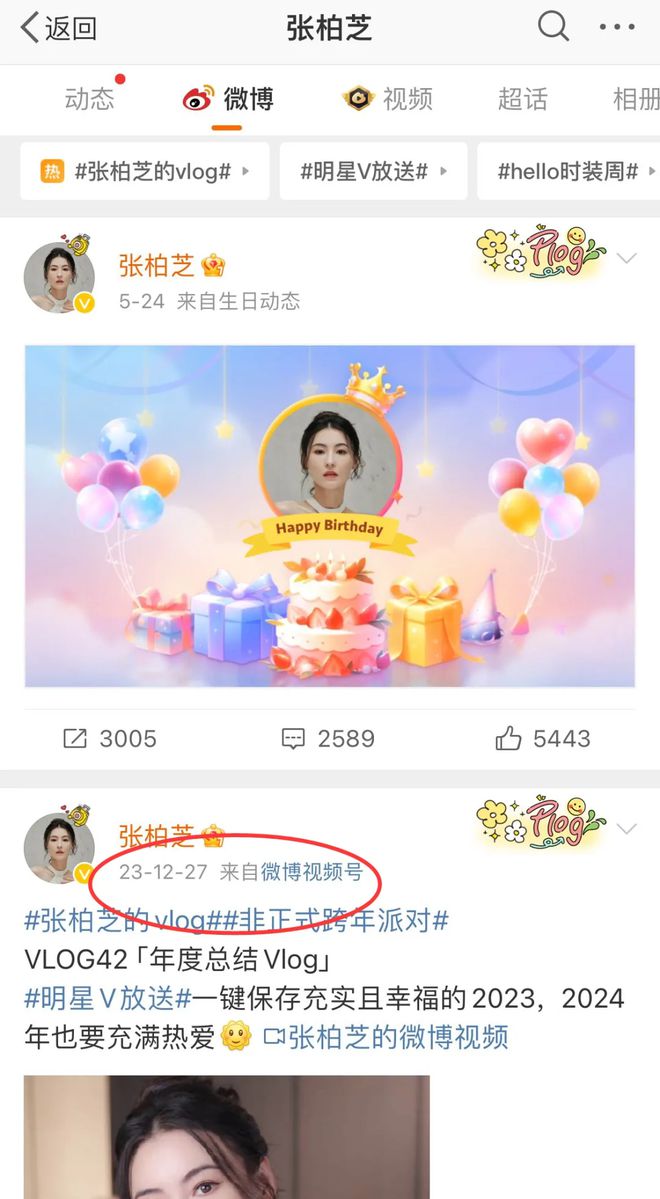The image size is (660, 1199).
Task: Like the birthday post with 5443 likes
Action: (x=542, y=739)
